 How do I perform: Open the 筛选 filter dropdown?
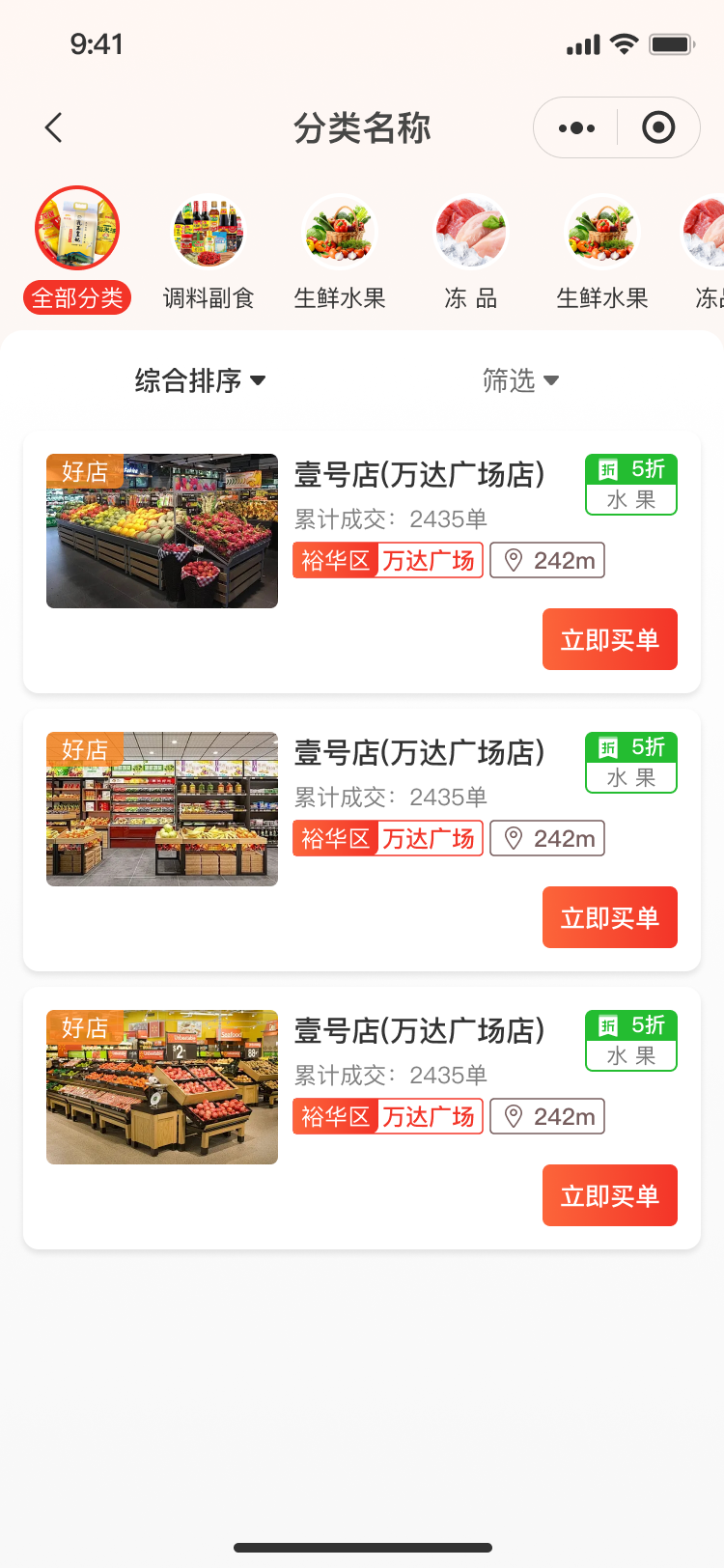(x=520, y=380)
